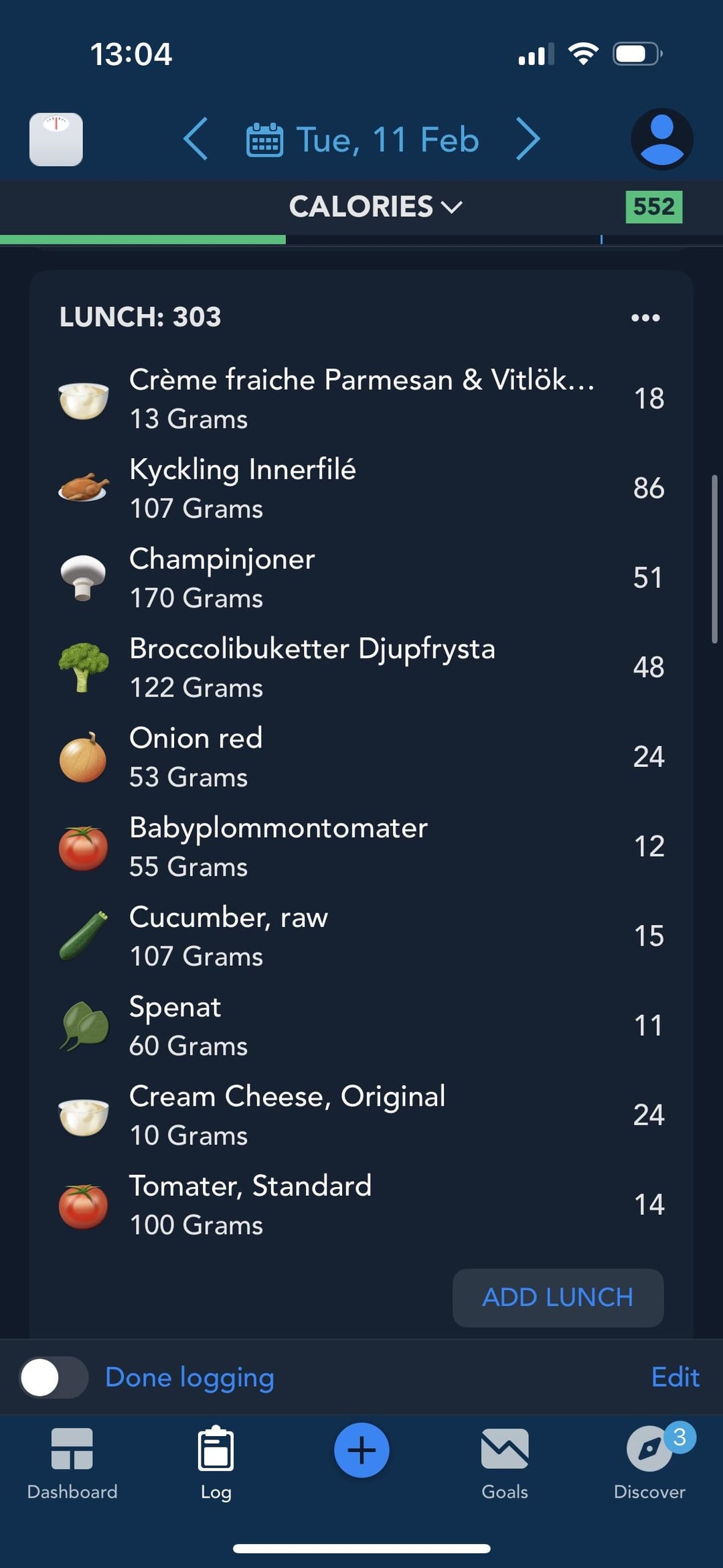
Task: Tap the blue plus add button
Action: coord(361,1450)
